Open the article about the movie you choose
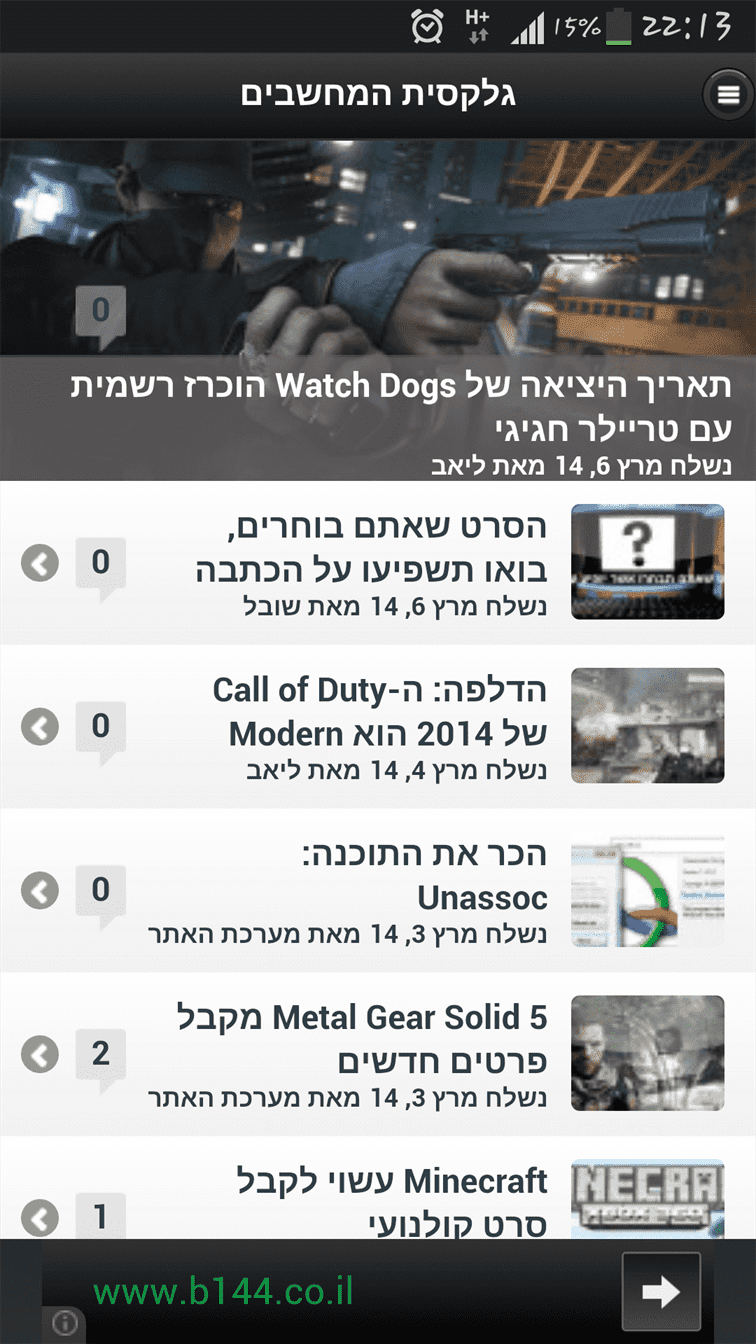 378,562
